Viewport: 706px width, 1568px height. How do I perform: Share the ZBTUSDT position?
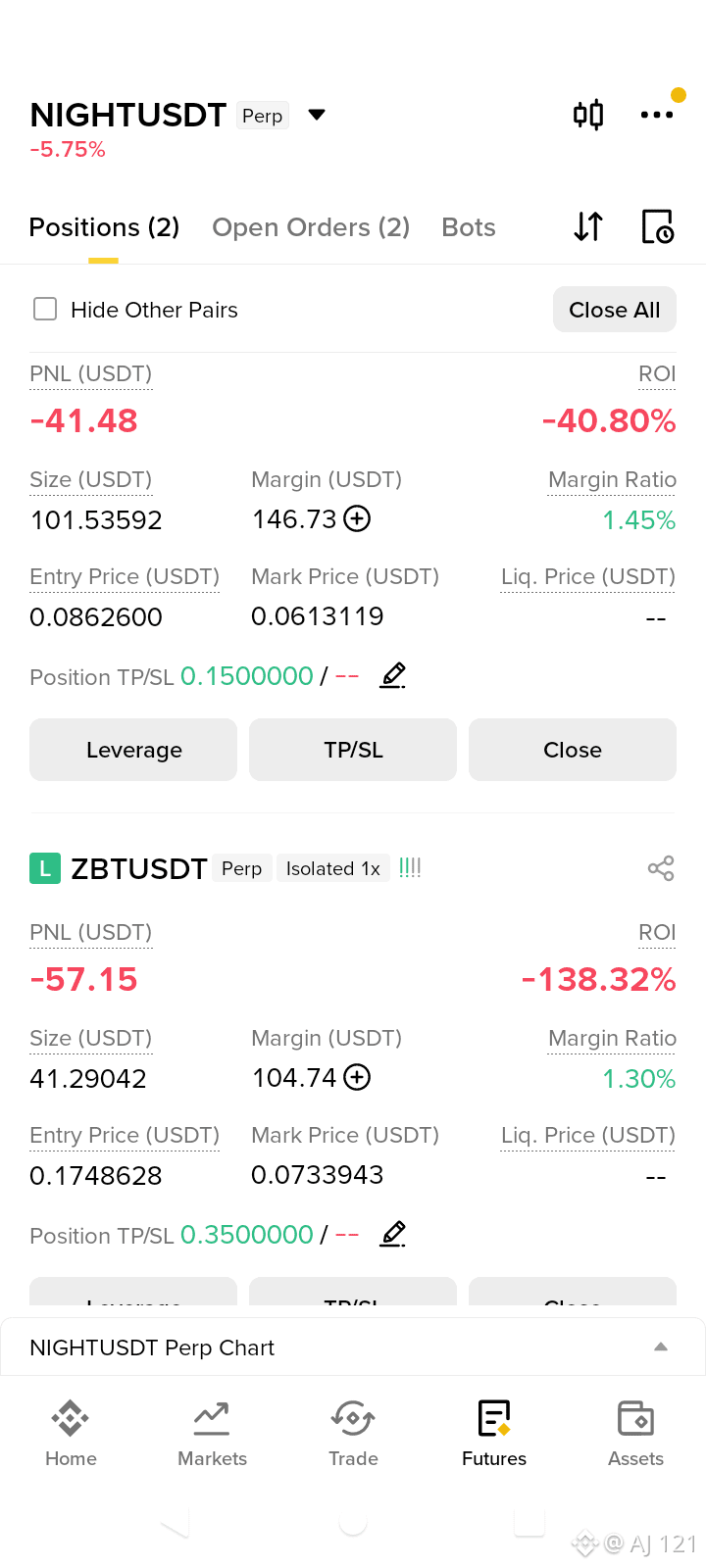661,868
